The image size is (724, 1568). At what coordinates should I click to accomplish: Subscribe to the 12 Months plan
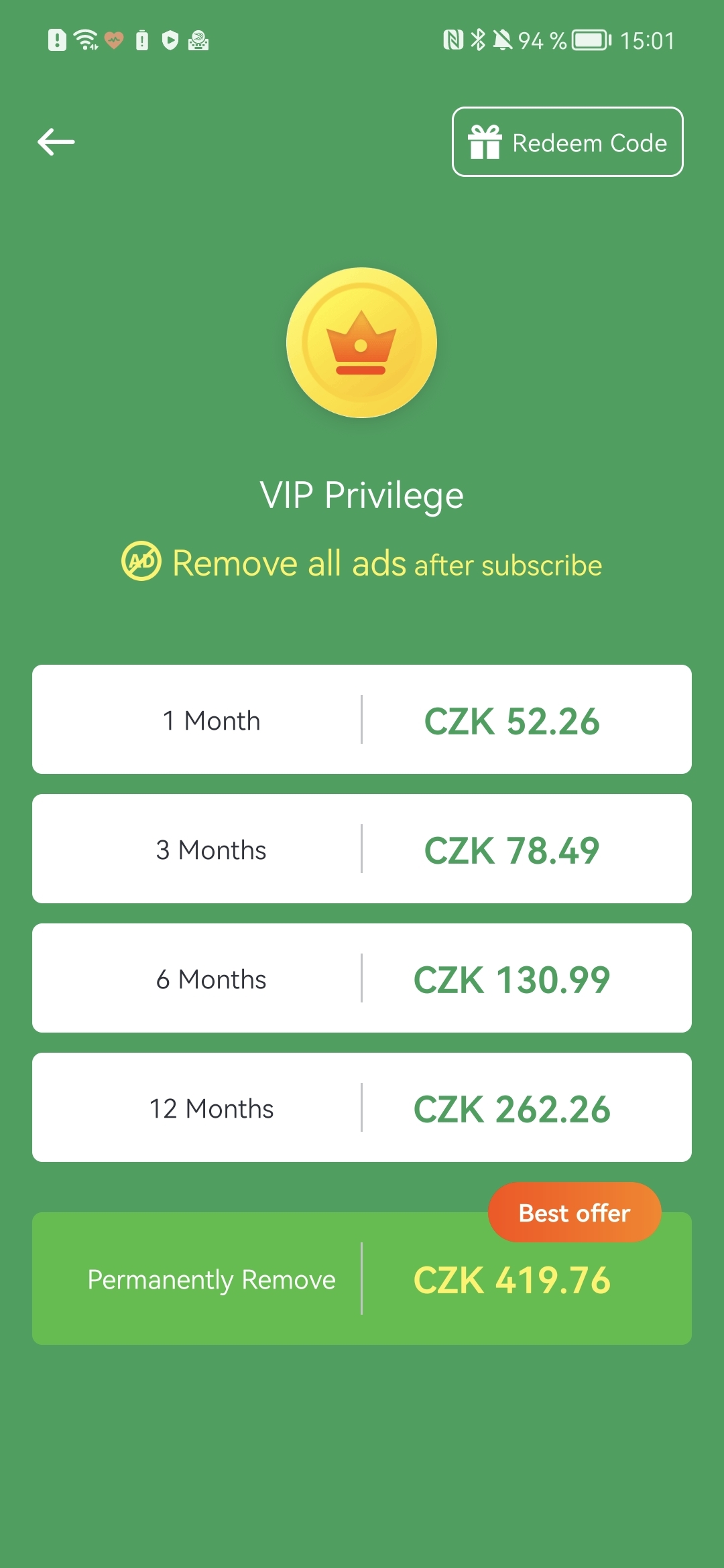(x=362, y=1108)
